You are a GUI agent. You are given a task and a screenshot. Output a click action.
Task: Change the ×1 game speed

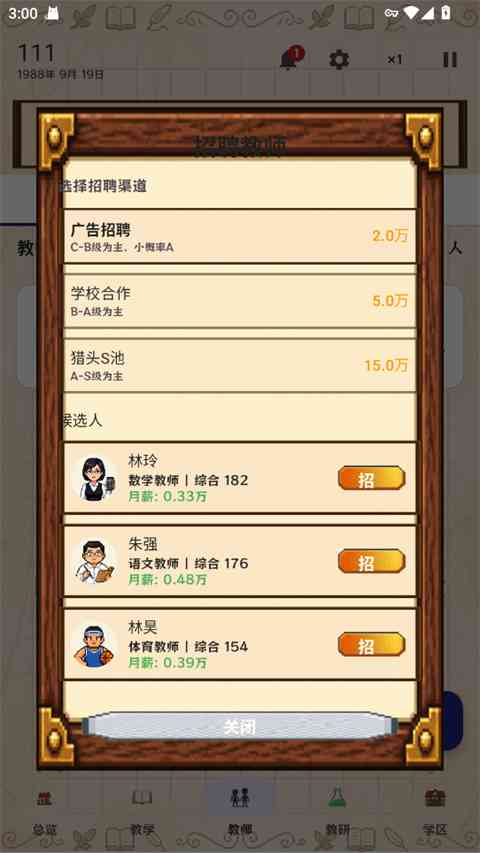395,59
